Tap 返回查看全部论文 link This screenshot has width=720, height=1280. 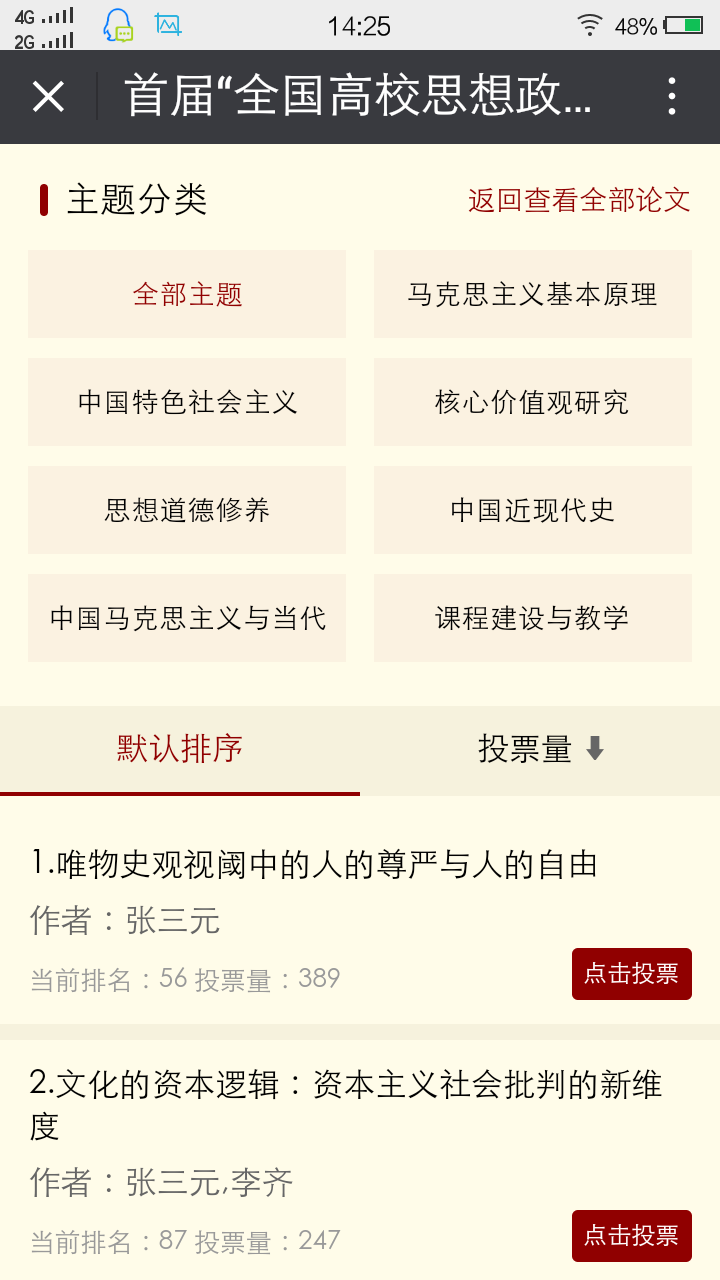pyautogui.click(x=579, y=200)
